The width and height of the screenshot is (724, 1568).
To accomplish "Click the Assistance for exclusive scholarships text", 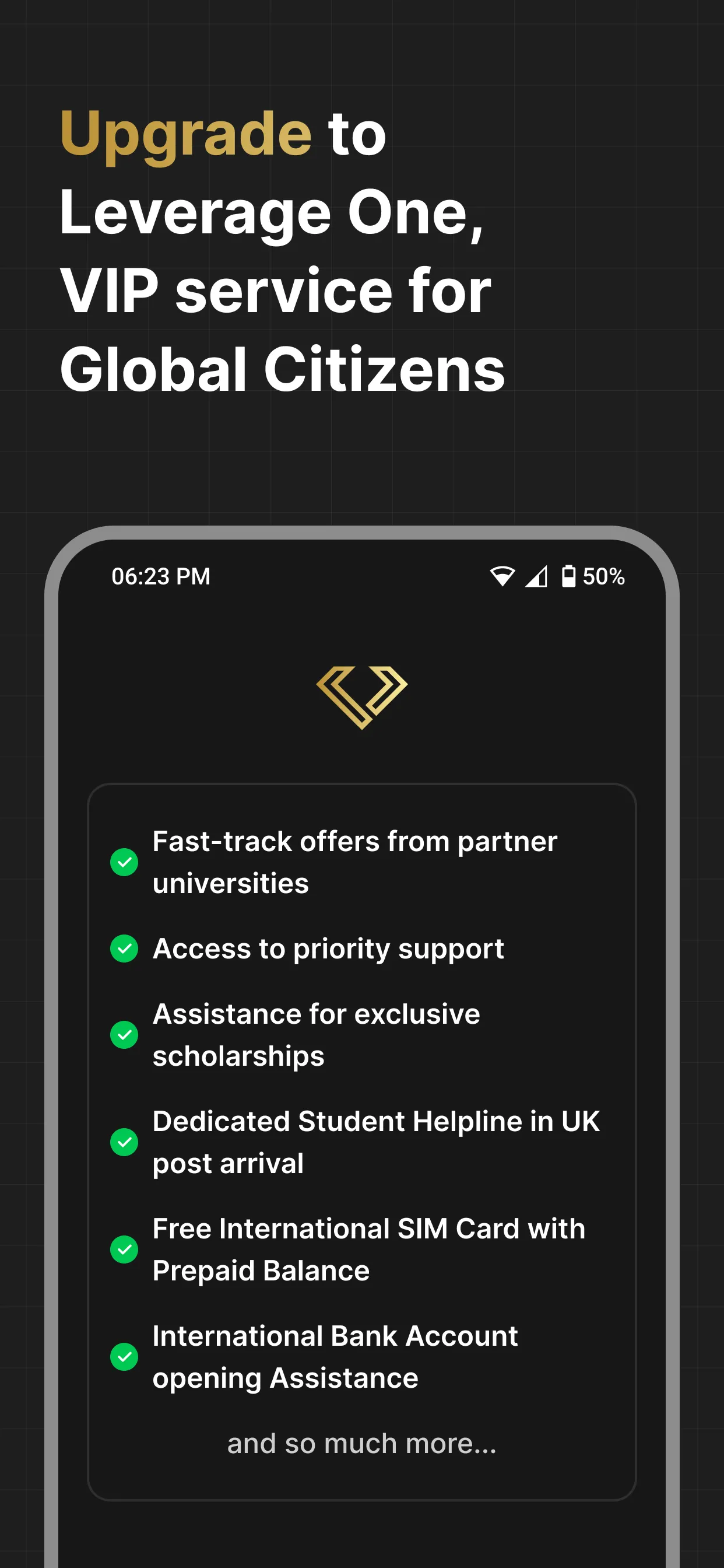I will click(x=317, y=1035).
